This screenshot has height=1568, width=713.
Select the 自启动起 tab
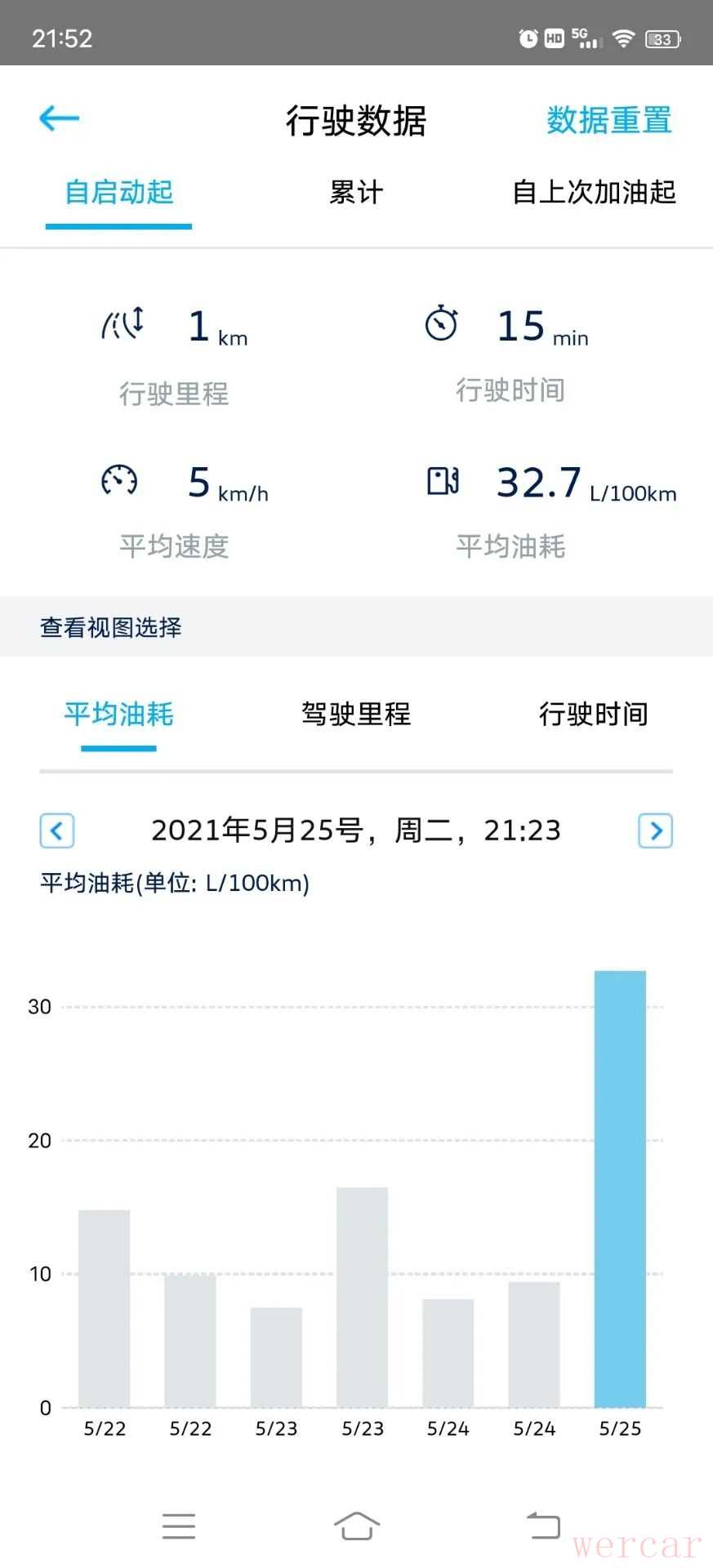pos(119,193)
